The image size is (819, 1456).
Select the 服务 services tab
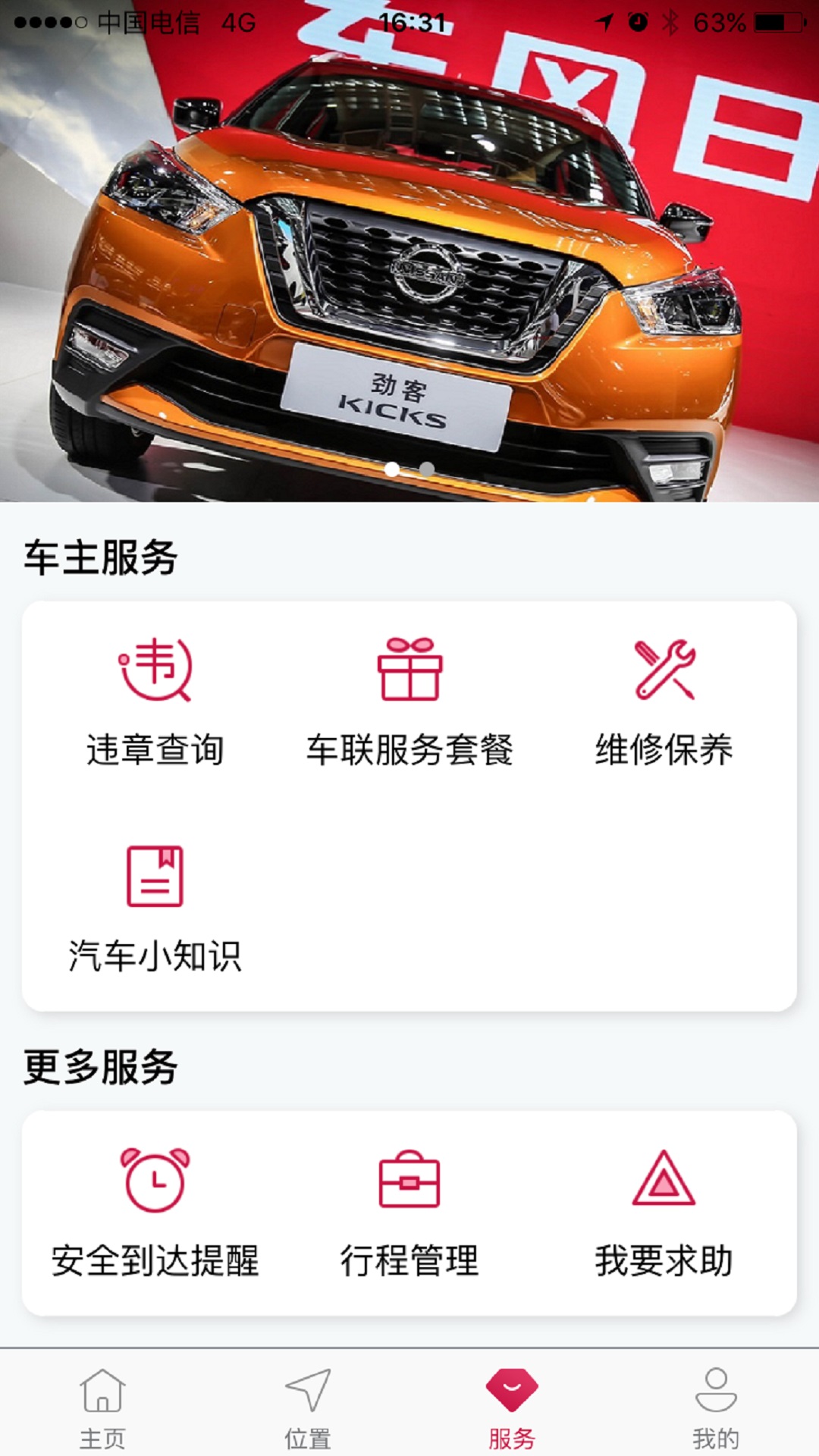point(512,1407)
